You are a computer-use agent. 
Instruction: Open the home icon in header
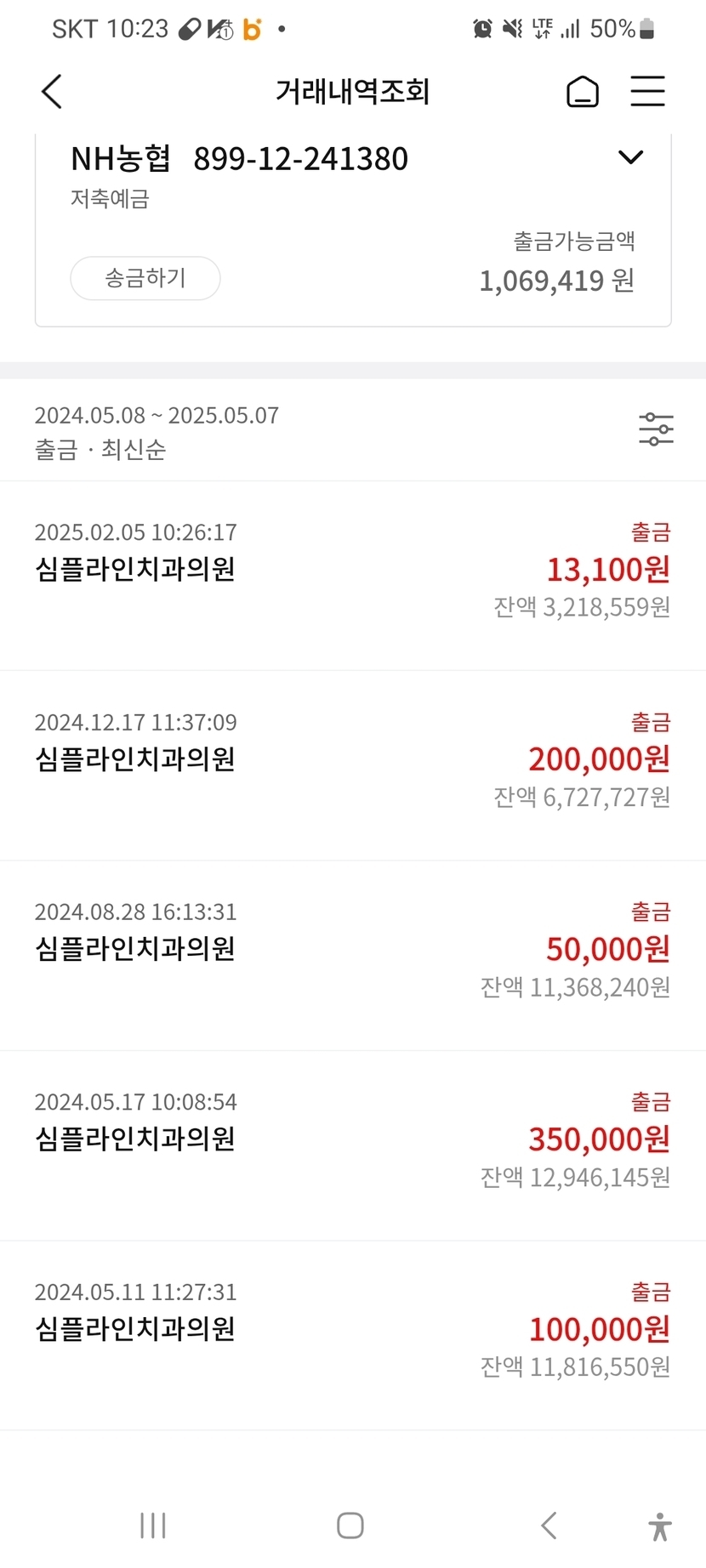tap(583, 92)
